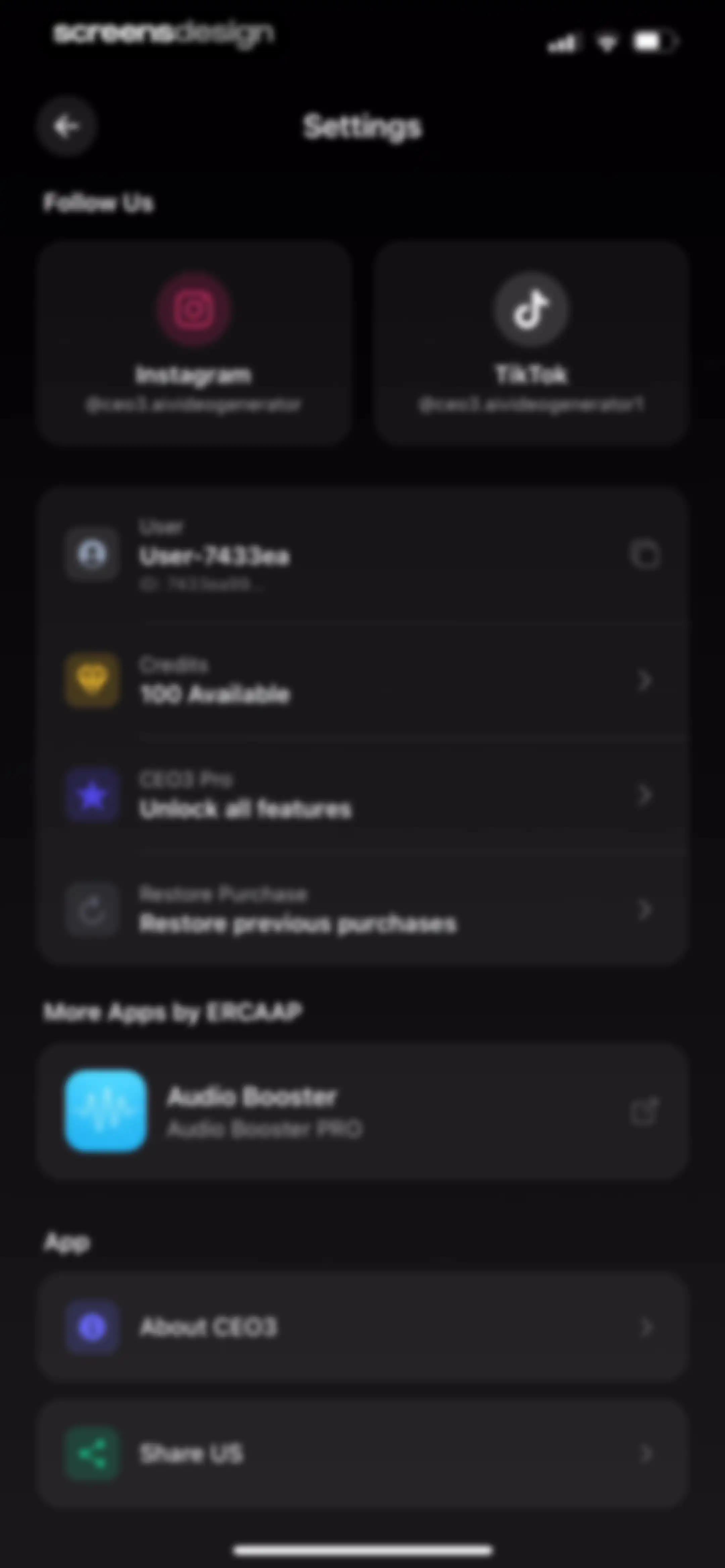
Task: Open the Instagram follow card
Action: pyautogui.click(x=194, y=343)
